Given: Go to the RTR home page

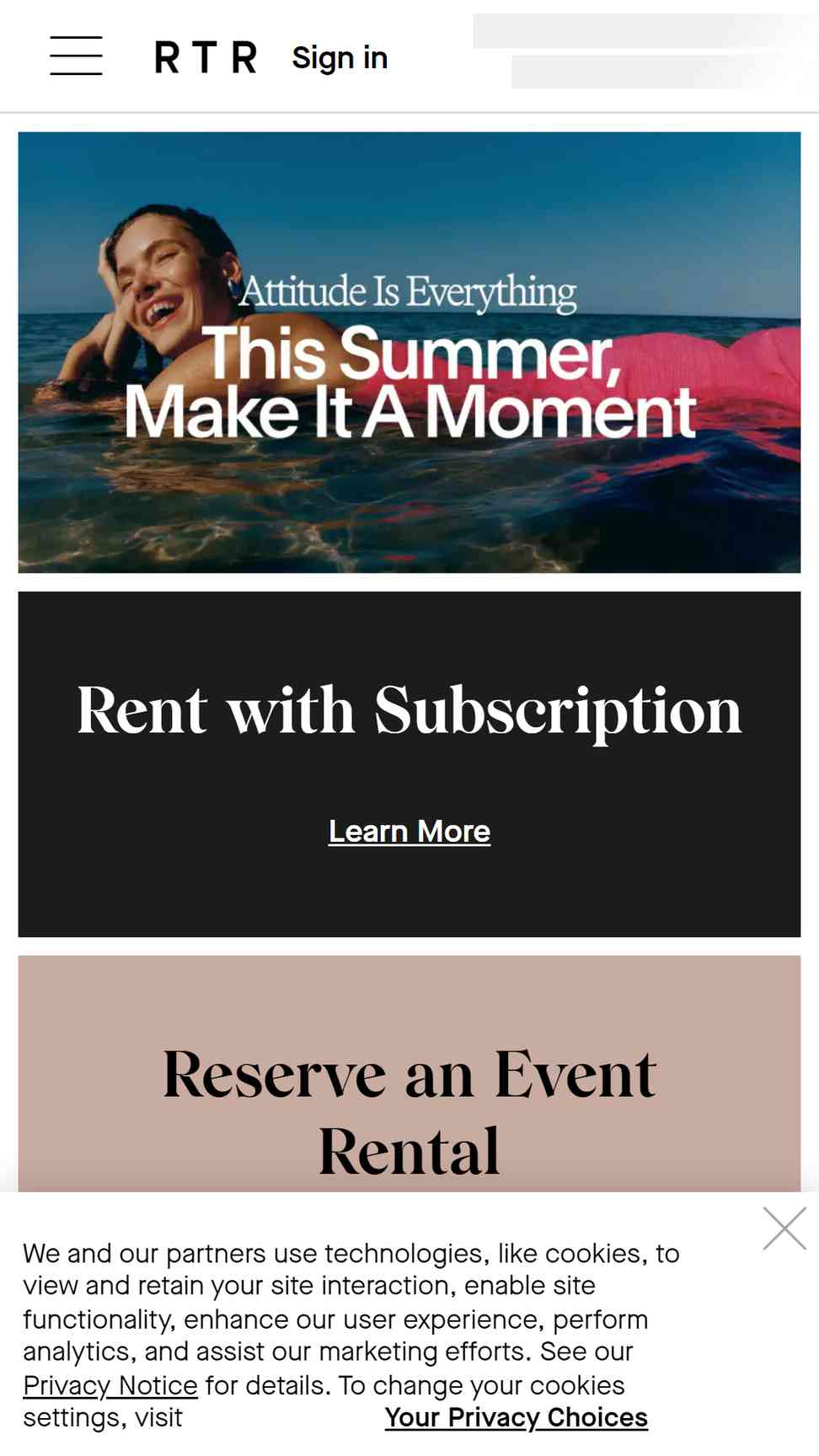Looking at the screenshot, I should pyautogui.click(x=206, y=57).
